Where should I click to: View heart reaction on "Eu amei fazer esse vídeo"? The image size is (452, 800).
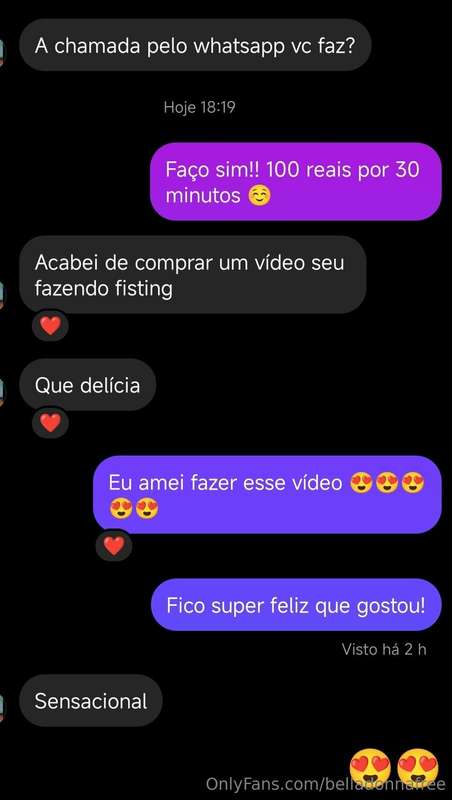[x=113, y=546]
